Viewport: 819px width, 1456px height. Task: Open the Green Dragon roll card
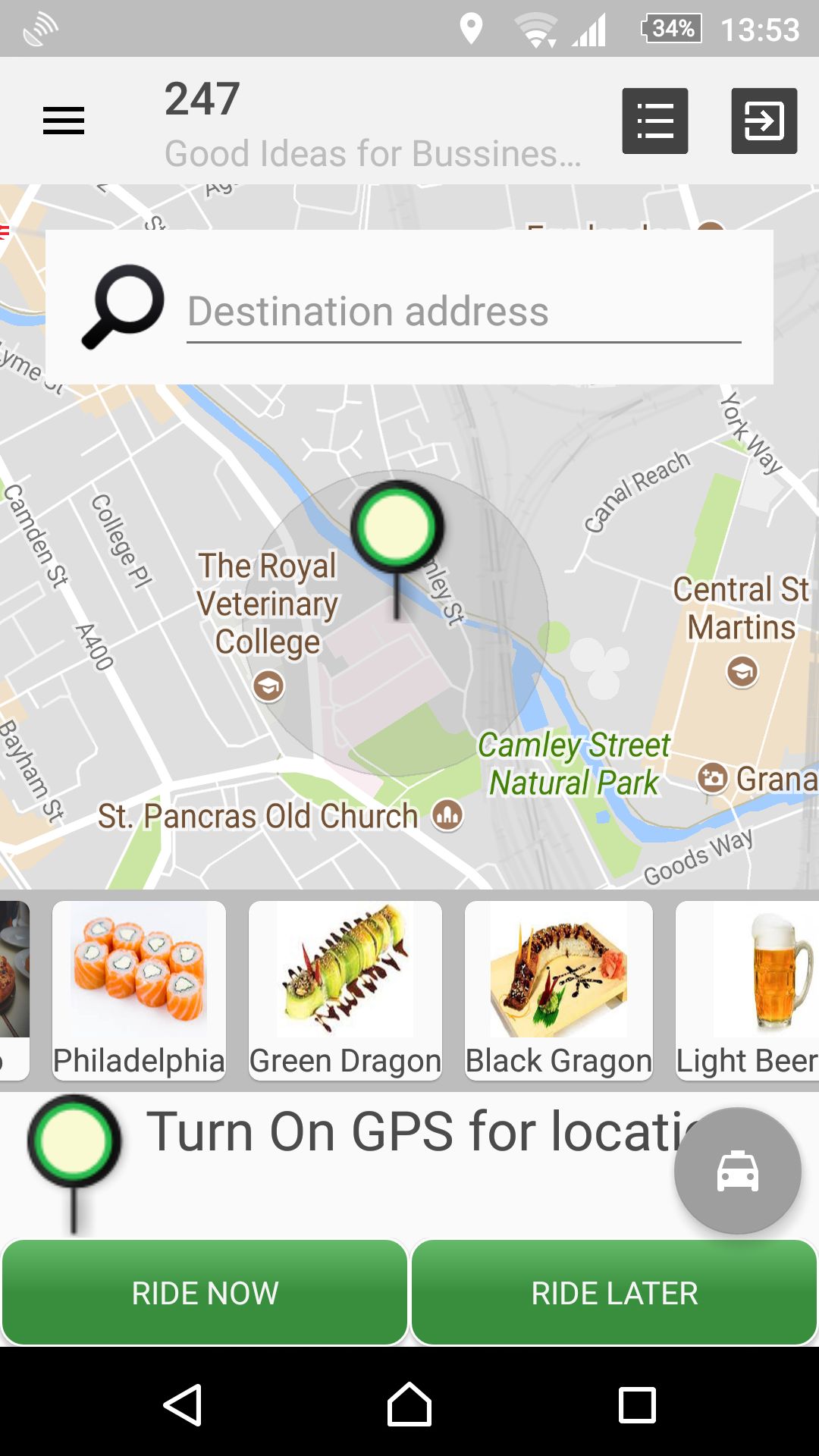point(345,990)
